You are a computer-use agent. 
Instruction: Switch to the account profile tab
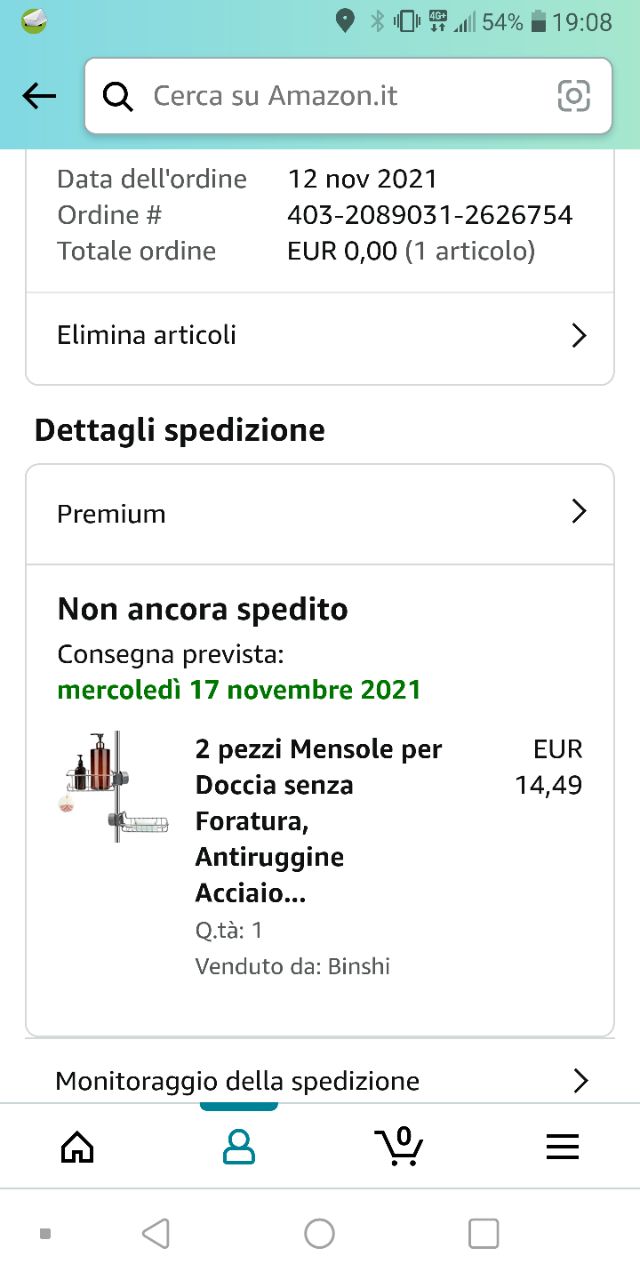click(238, 1147)
